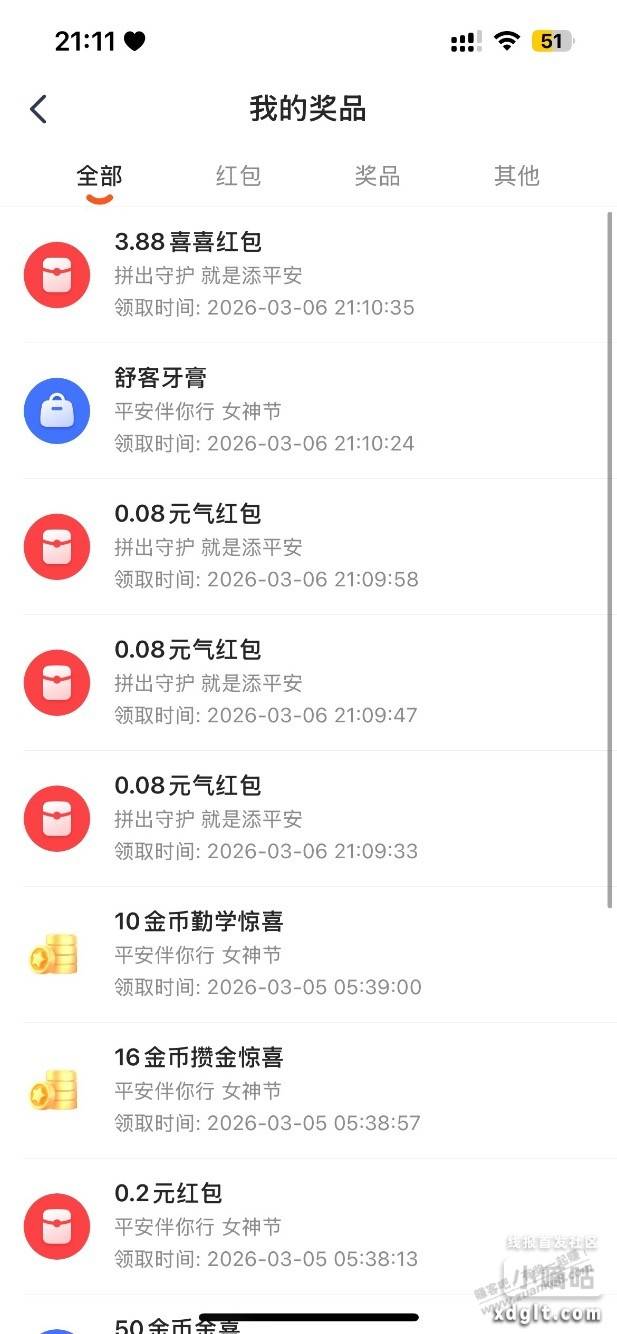
Task: Switch to the 奖品 tab
Action: click(x=377, y=176)
